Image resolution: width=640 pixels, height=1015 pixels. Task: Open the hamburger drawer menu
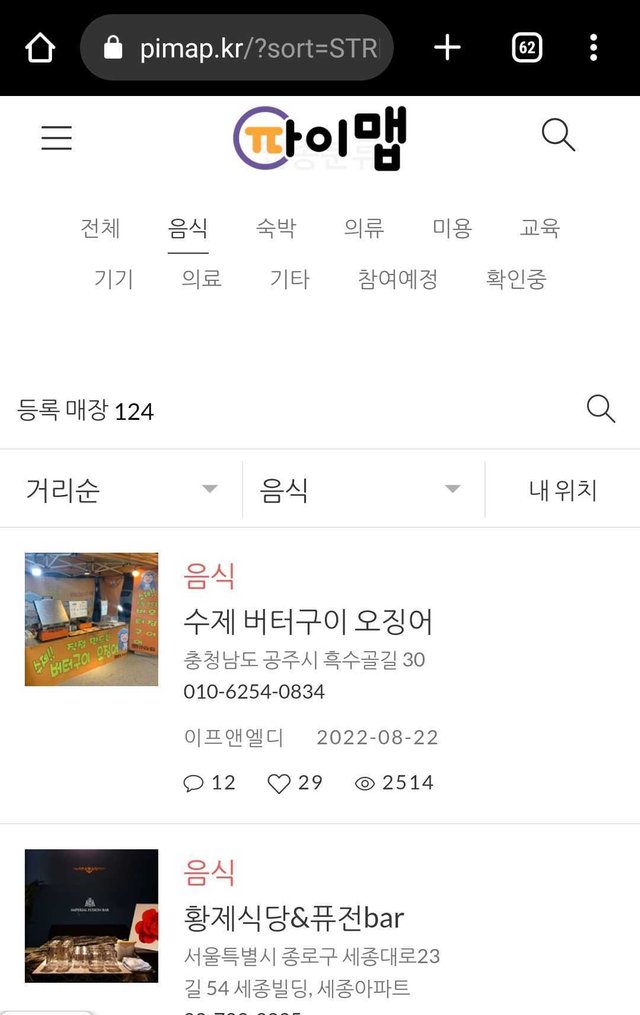(57, 138)
